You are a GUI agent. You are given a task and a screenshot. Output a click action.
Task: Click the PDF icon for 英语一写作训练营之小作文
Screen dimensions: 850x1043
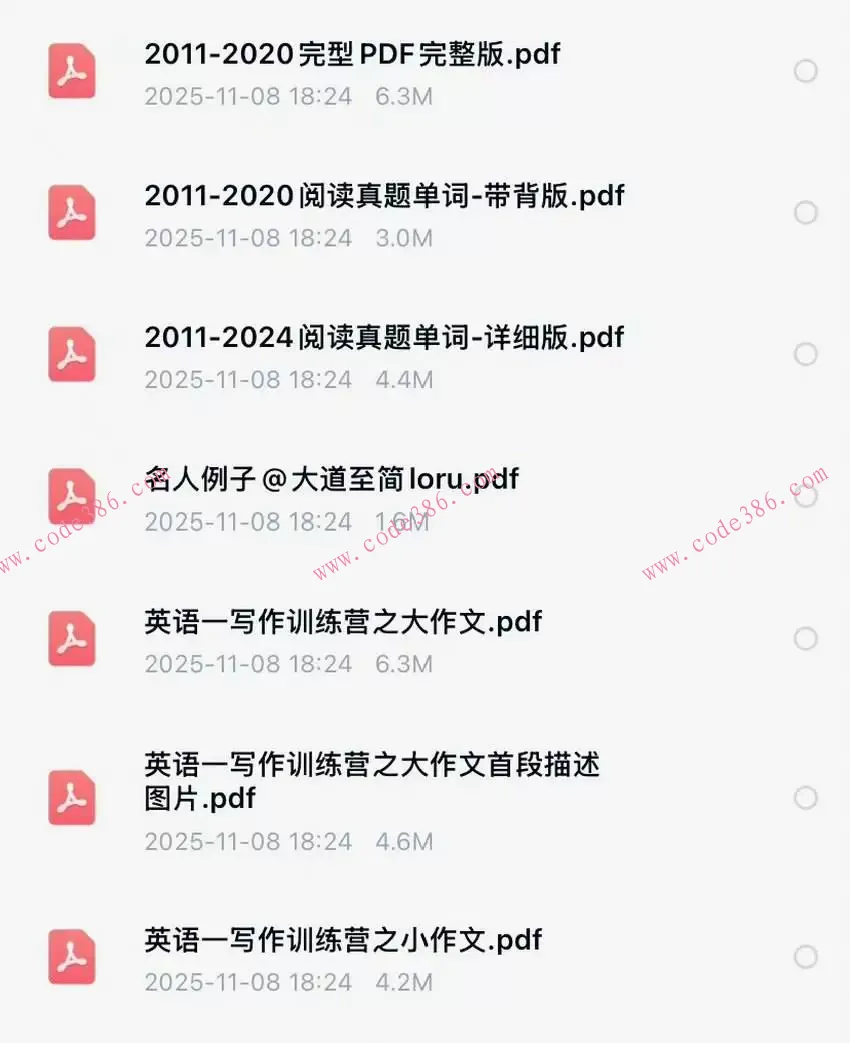(x=71, y=957)
